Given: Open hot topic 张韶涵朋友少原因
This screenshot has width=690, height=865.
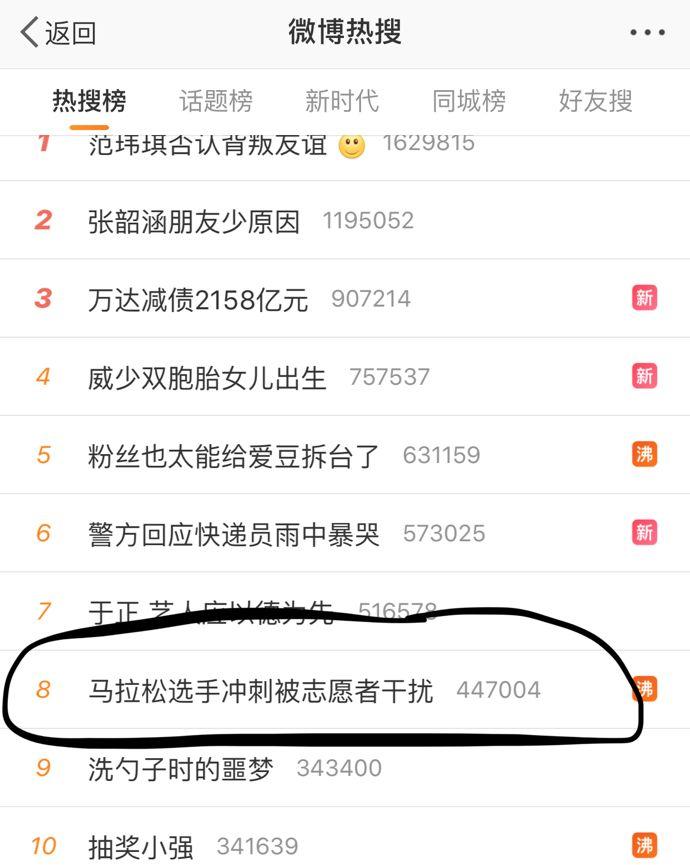Looking at the screenshot, I should pyautogui.click(x=194, y=221).
